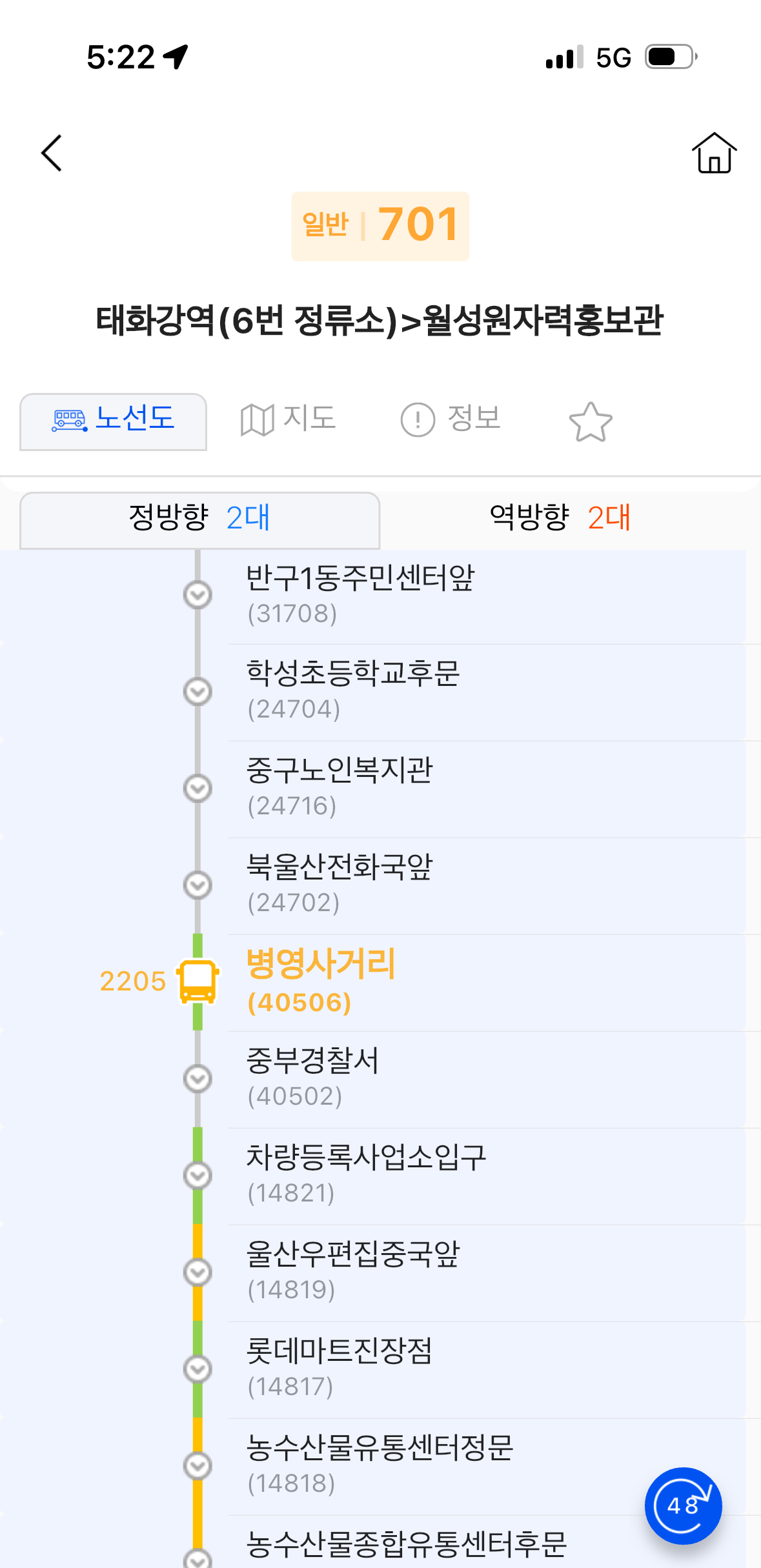Open the home screen icon
Viewport: 761px width, 1568px height.
pyautogui.click(x=714, y=153)
